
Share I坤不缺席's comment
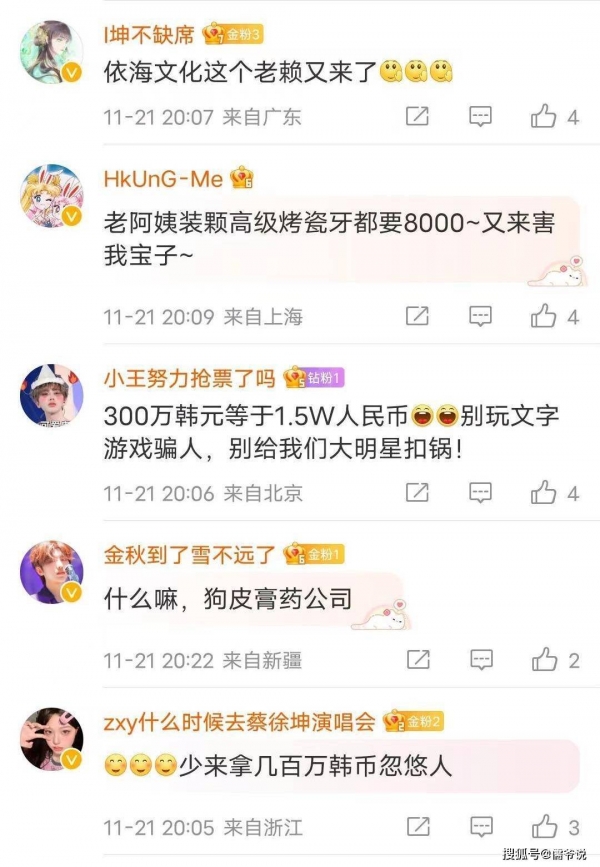[418, 117]
